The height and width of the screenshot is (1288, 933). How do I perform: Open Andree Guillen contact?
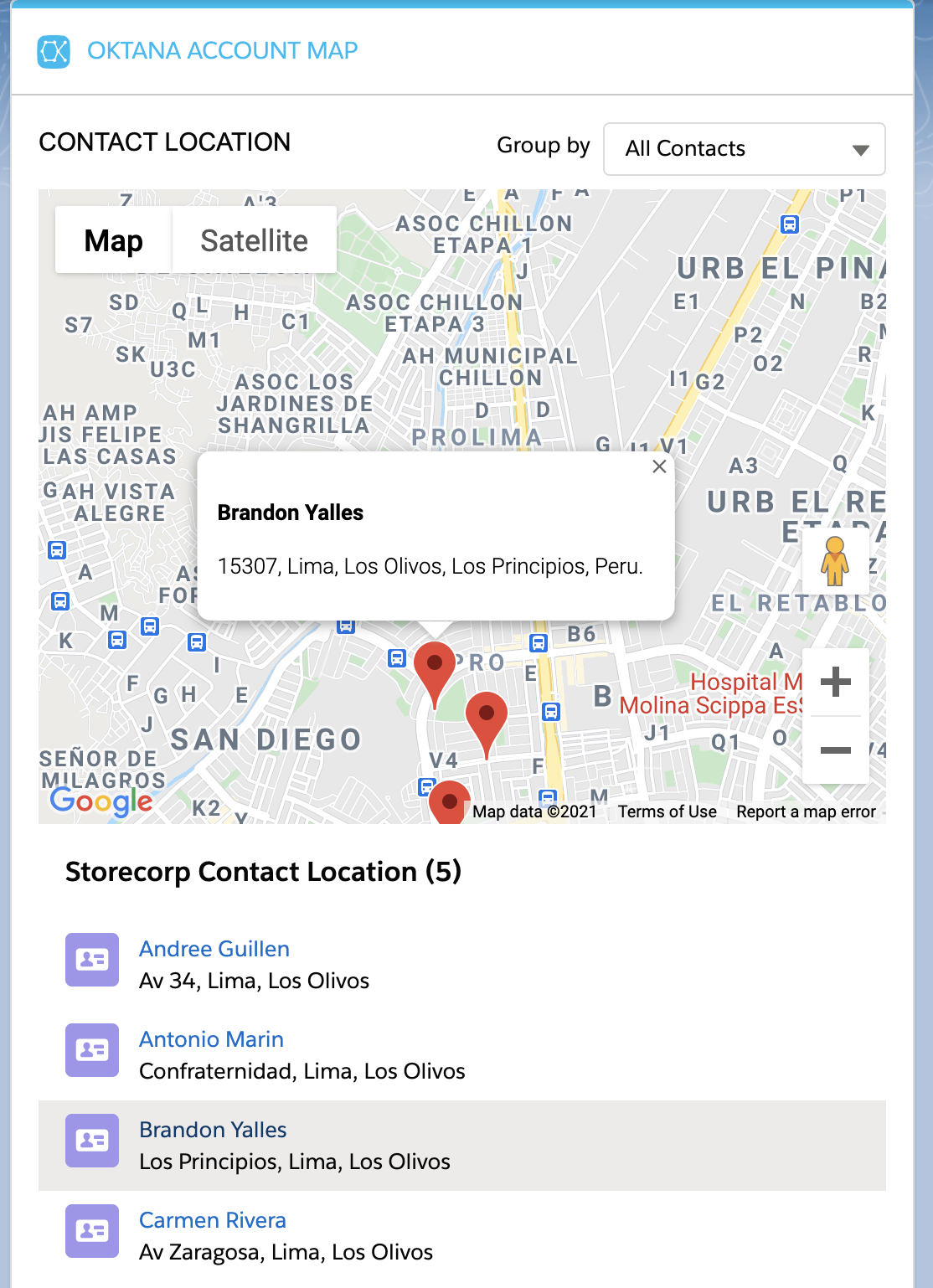(x=214, y=949)
